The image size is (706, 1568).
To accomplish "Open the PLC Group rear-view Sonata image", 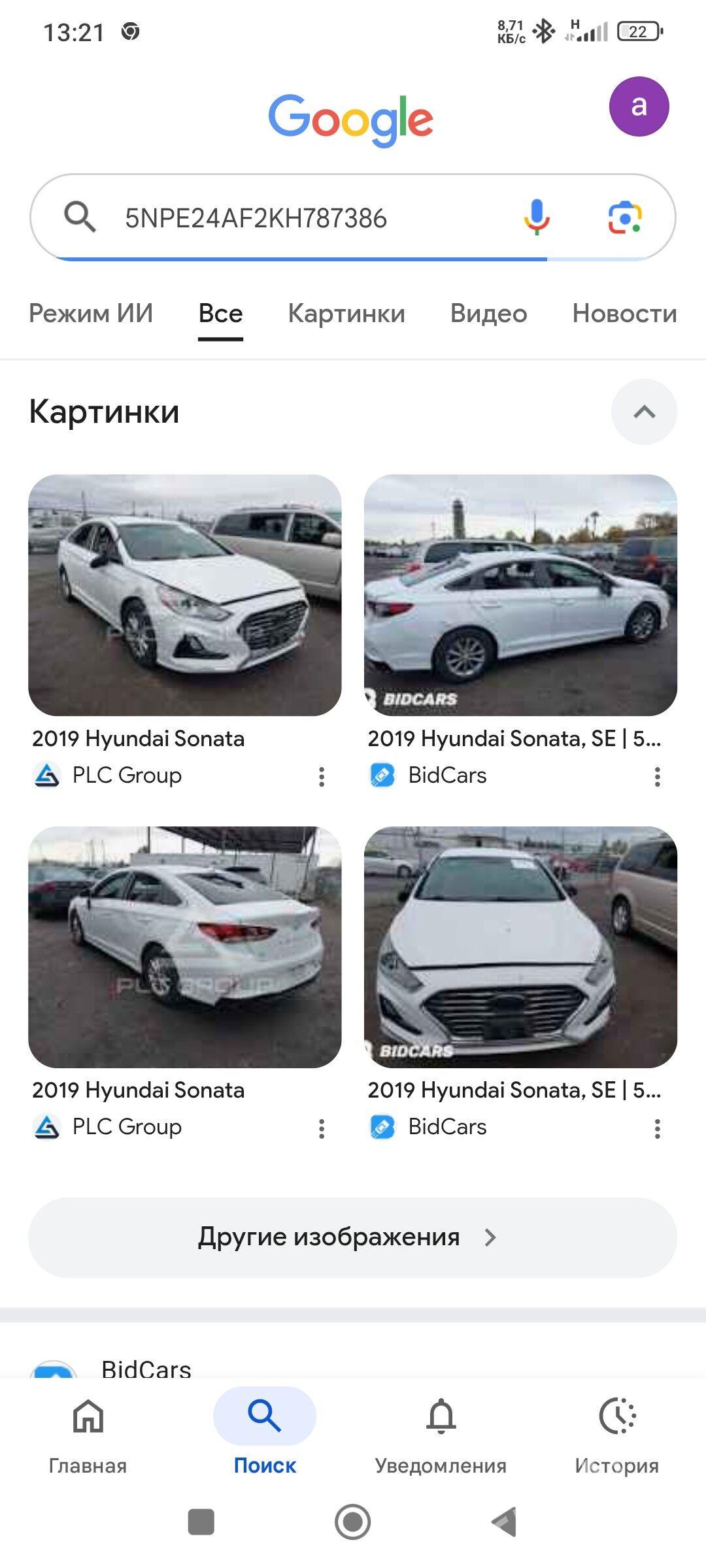I will 185,947.
